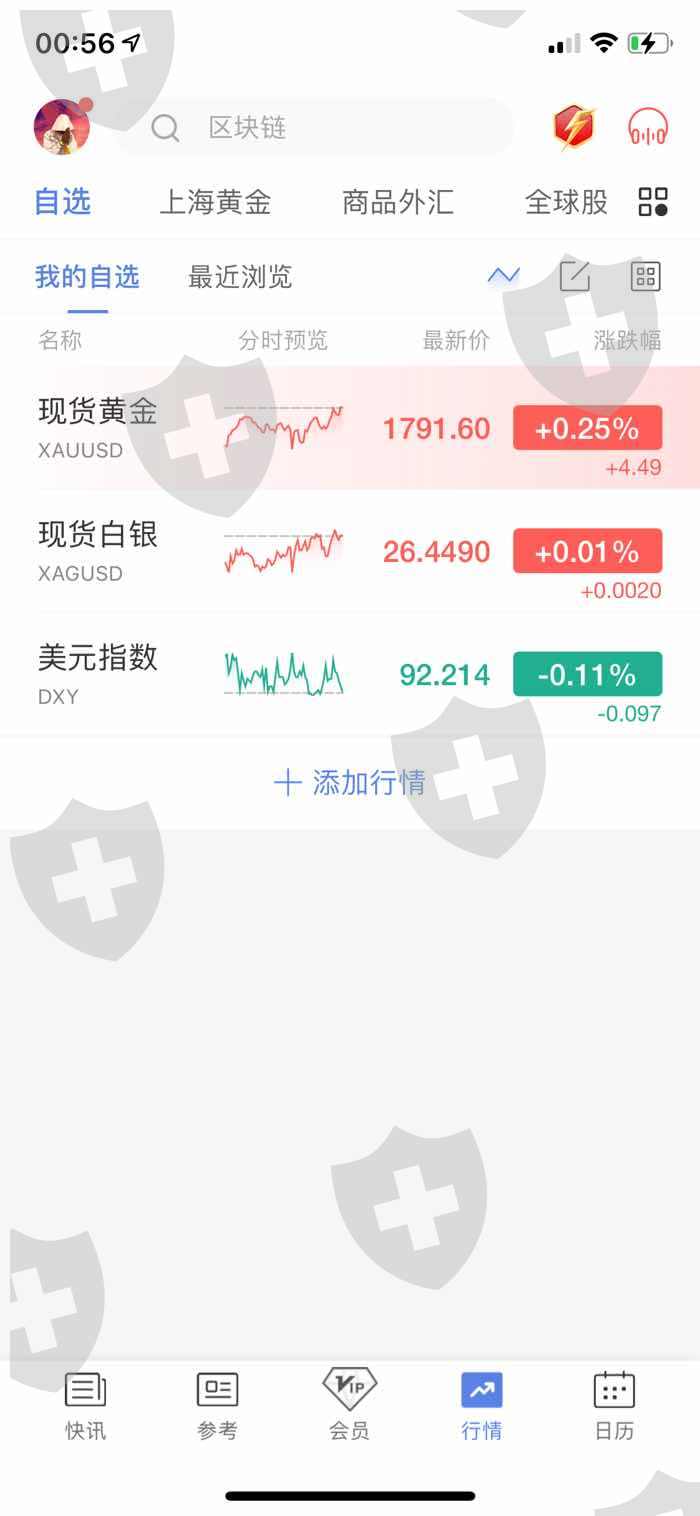Image resolution: width=700 pixels, height=1516 pixels.
Task: Open the 会员 VIP tab
Action: coord(349,1405)
